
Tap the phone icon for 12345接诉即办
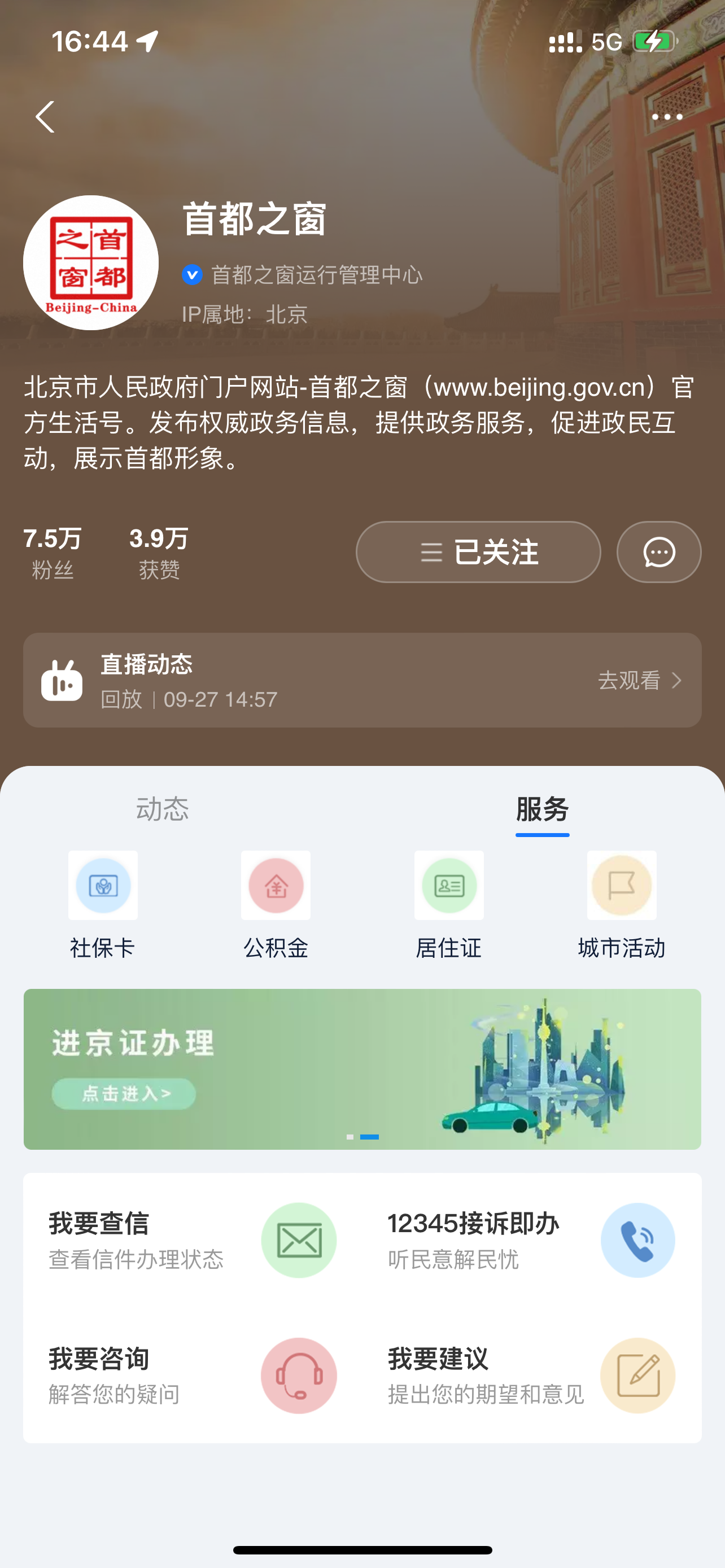637,1240
